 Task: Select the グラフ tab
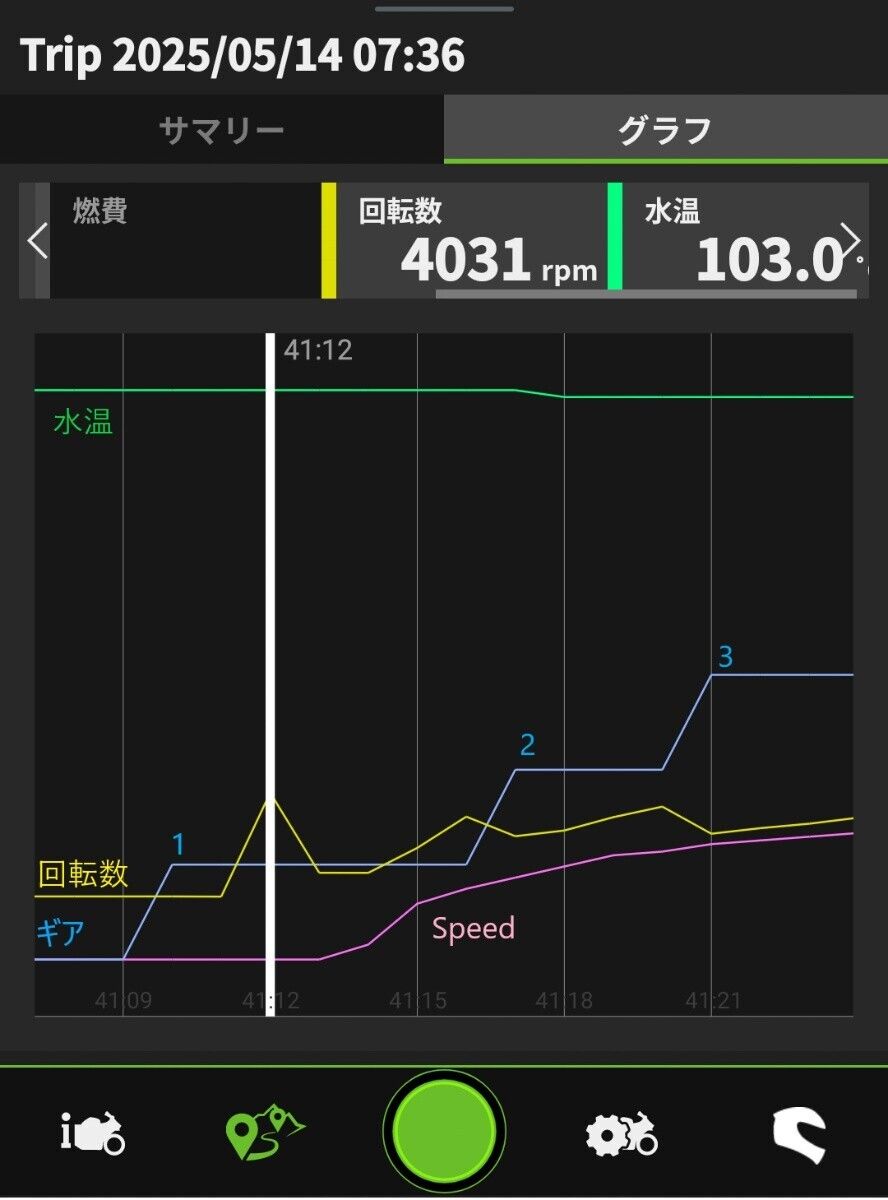[x=666, y=129]
